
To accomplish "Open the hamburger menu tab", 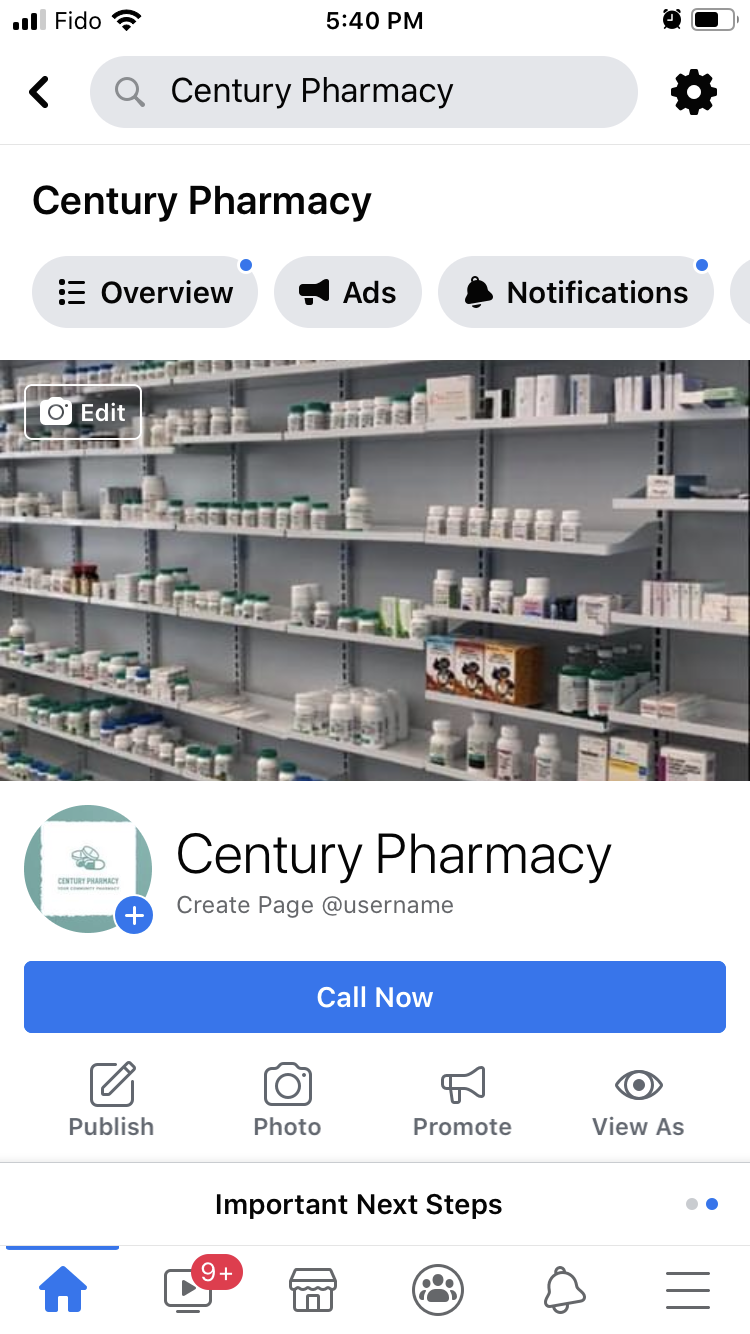I will click(688, 1290).
